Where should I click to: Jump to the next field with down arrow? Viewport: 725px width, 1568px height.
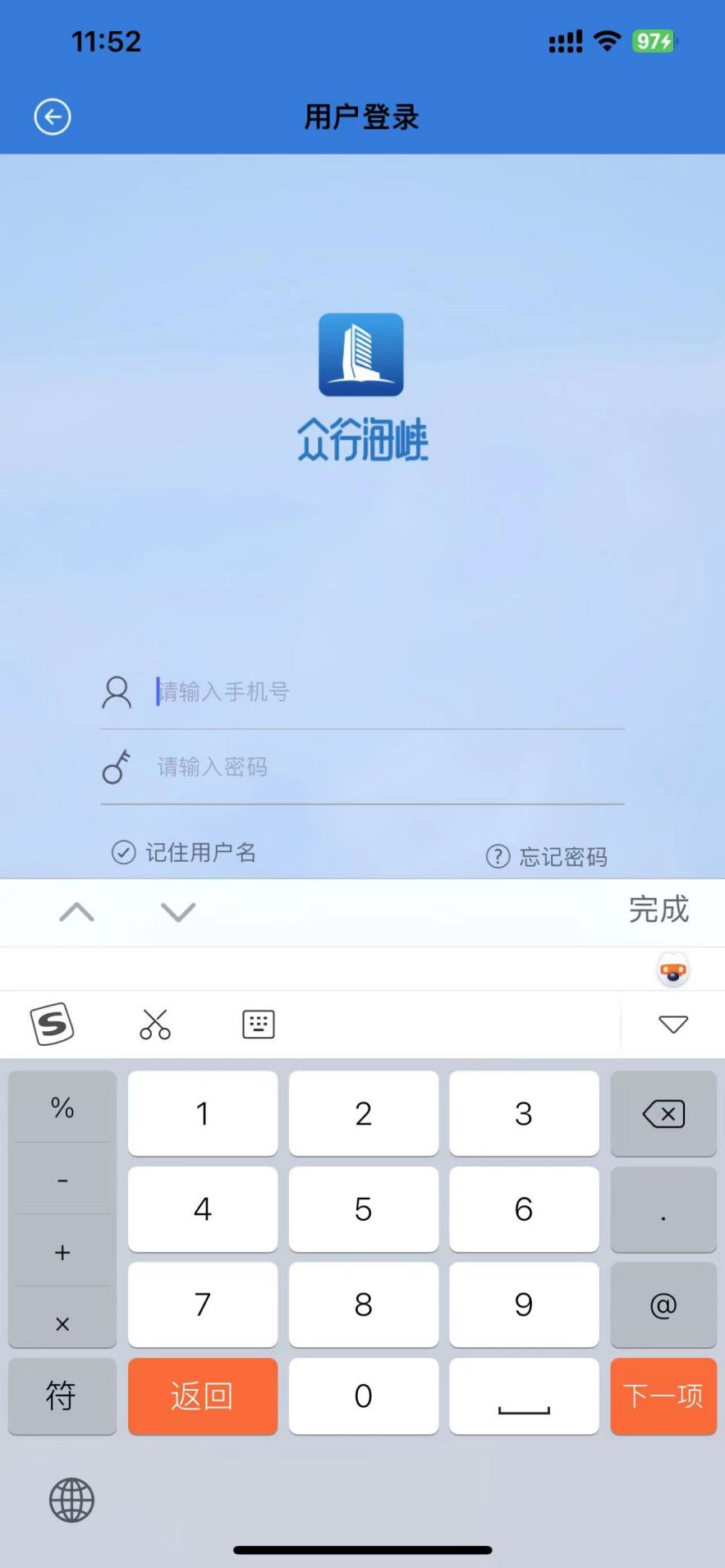click(178, 912)
